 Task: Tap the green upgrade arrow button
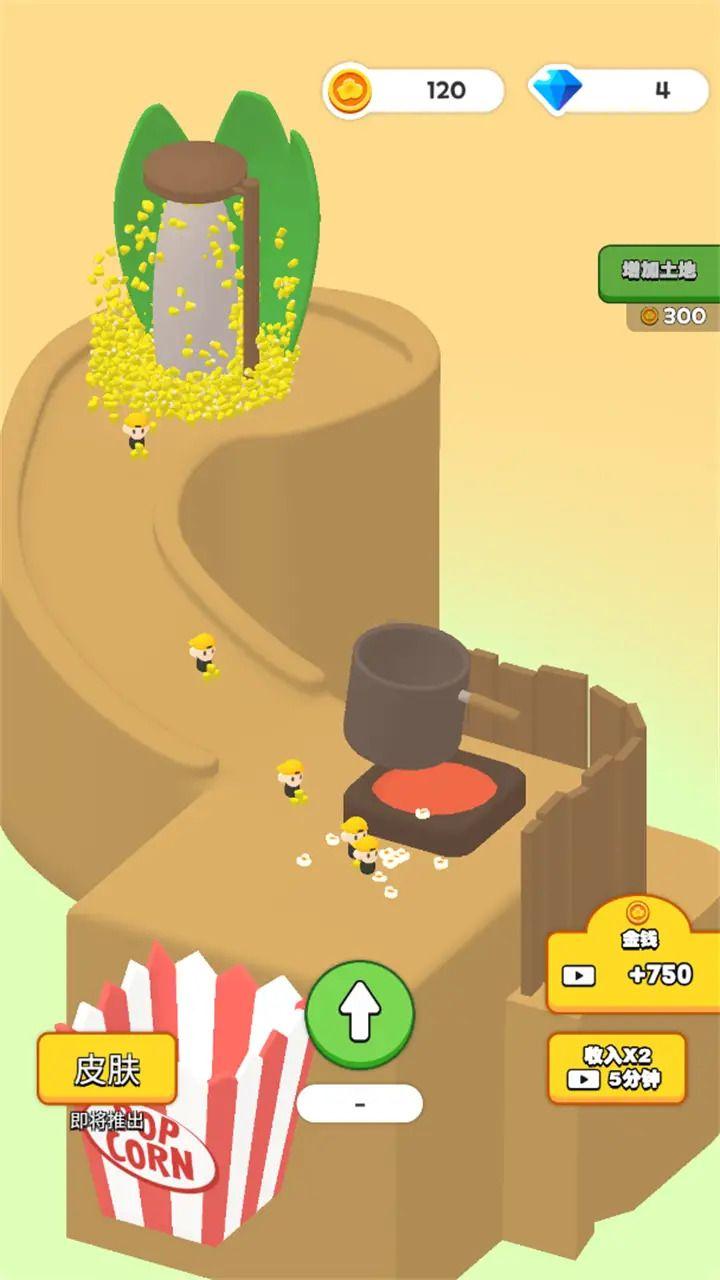click(360, 1015)
